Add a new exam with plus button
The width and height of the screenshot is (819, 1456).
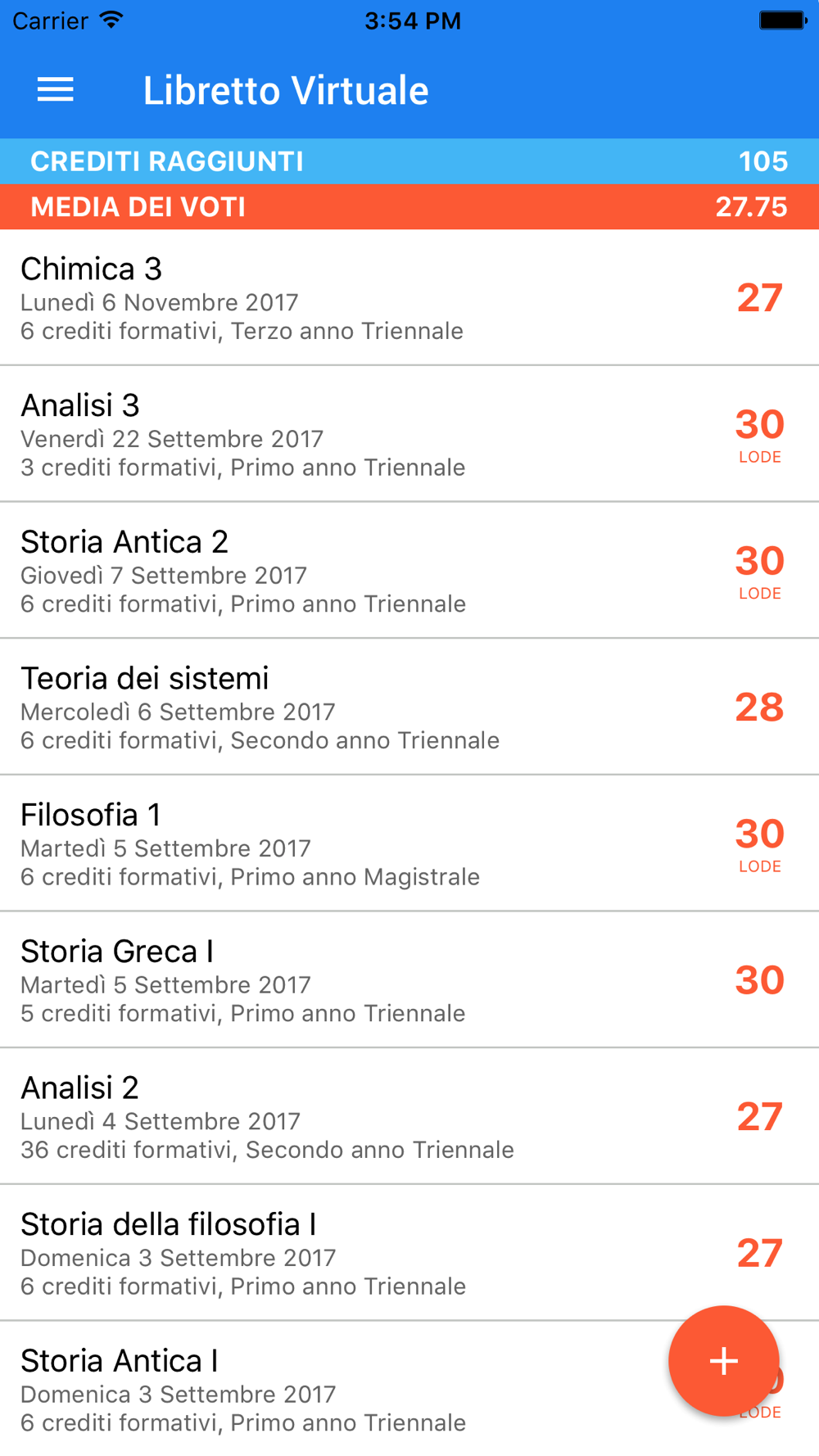coord(723,1361)
